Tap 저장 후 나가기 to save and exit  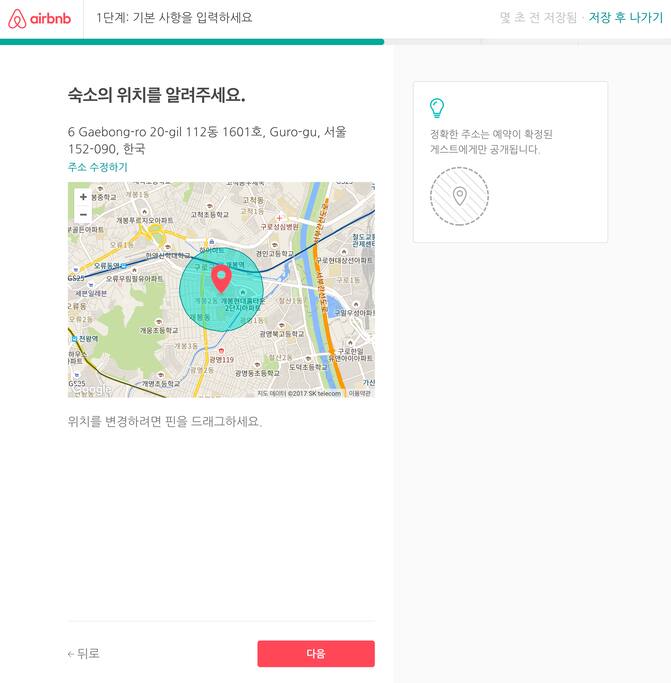[x=625, y=18]
